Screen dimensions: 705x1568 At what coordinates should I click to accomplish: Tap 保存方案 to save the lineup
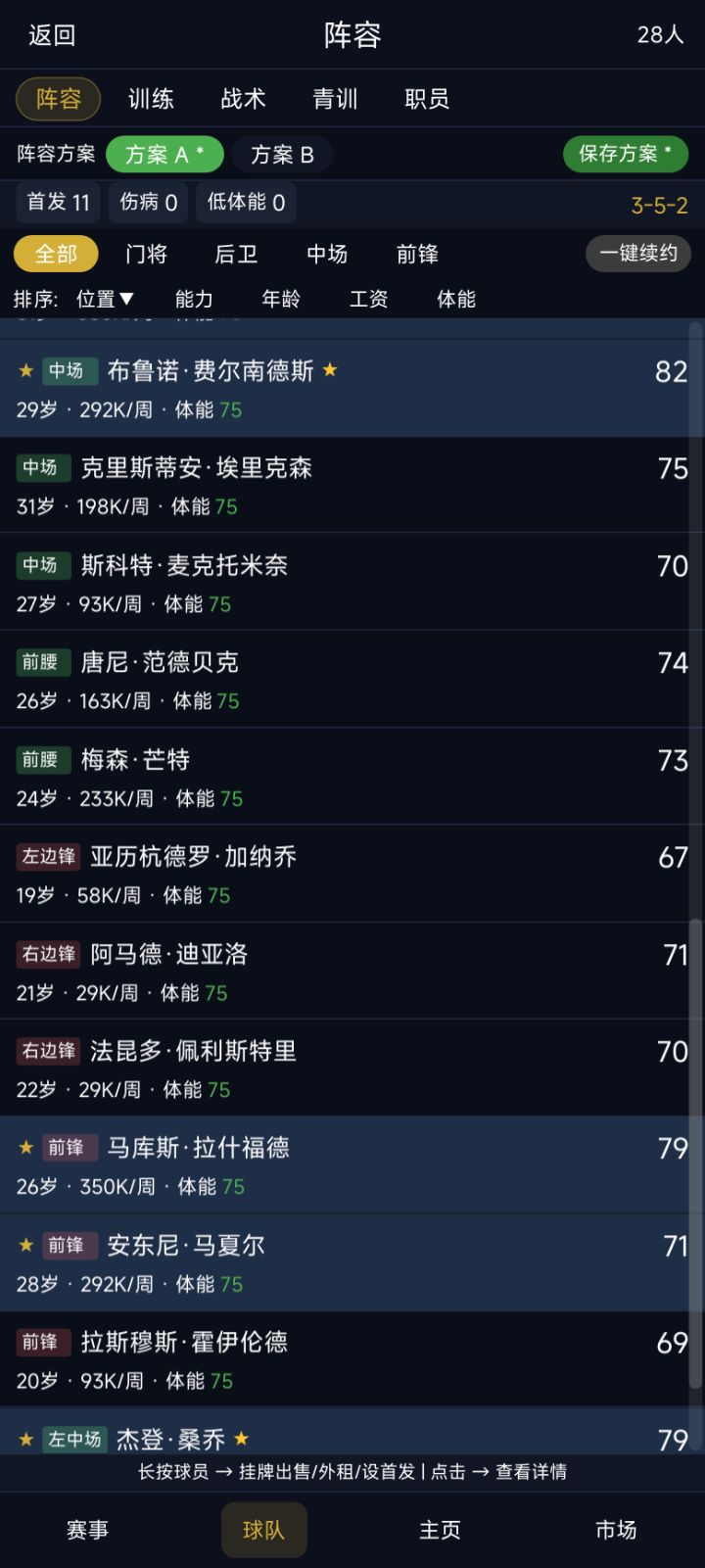coord(626,154)
